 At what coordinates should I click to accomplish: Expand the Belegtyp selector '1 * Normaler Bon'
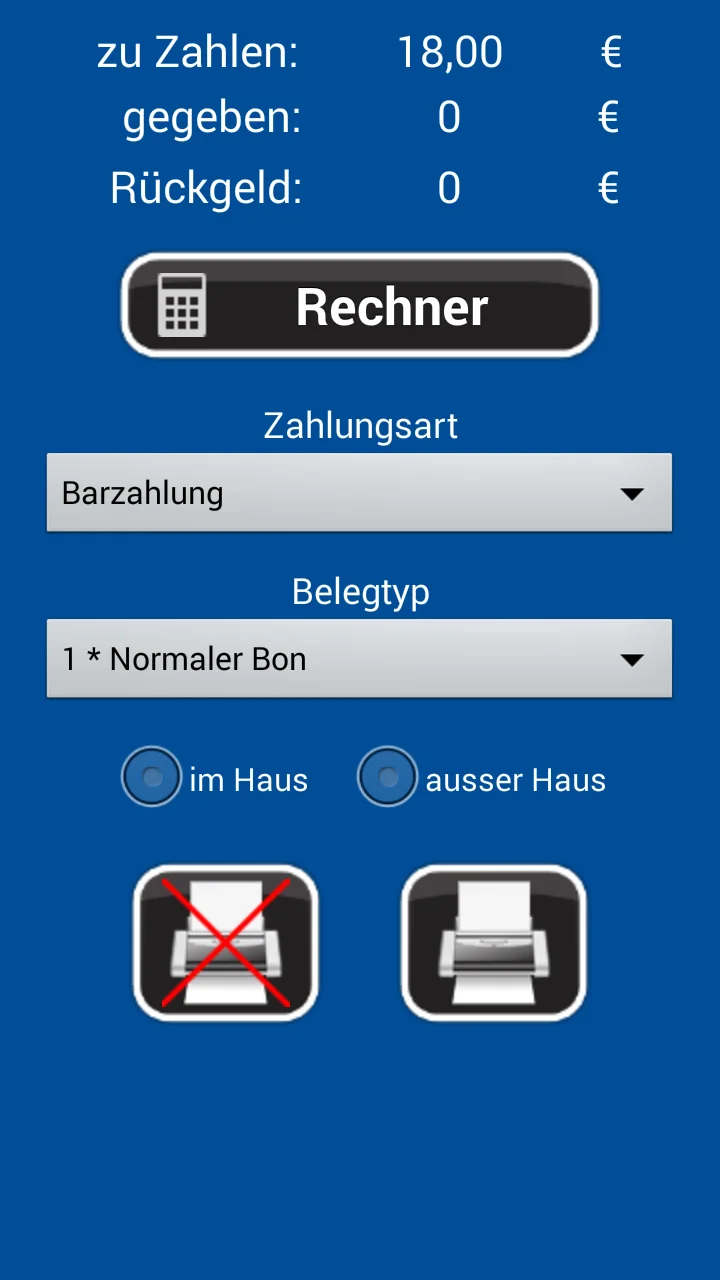[x=359, y=658]
